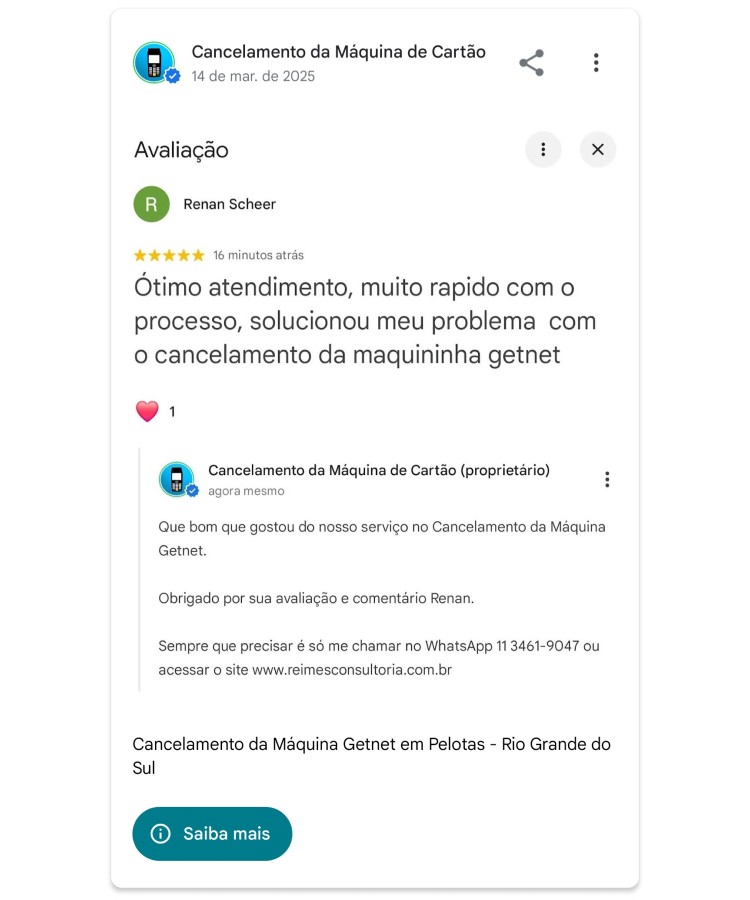Open the three-dot menu on the owner reply
750x900 pixels.
[x=606, y=479]
